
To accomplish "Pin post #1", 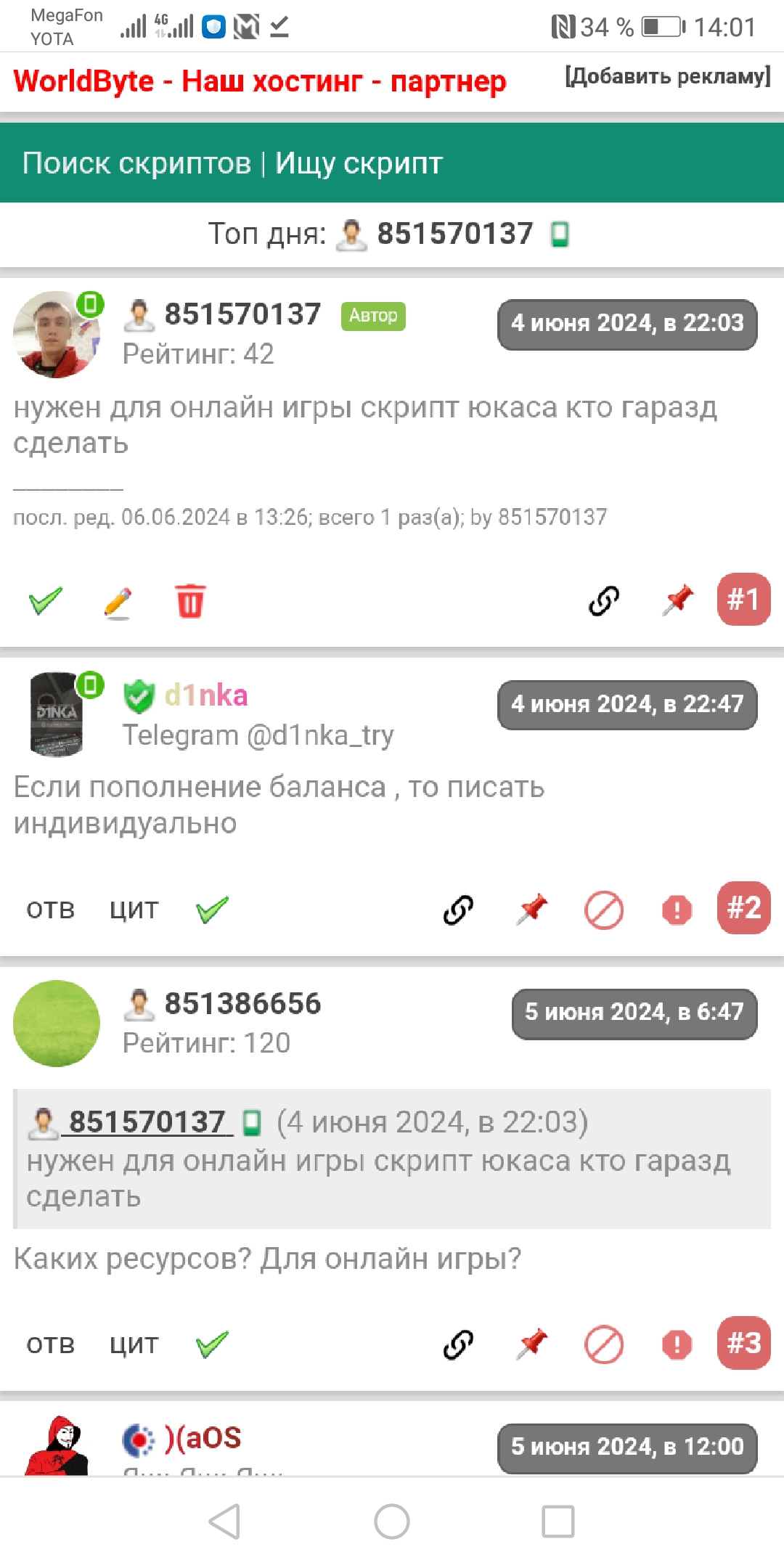I will click(x=677, y=601).
